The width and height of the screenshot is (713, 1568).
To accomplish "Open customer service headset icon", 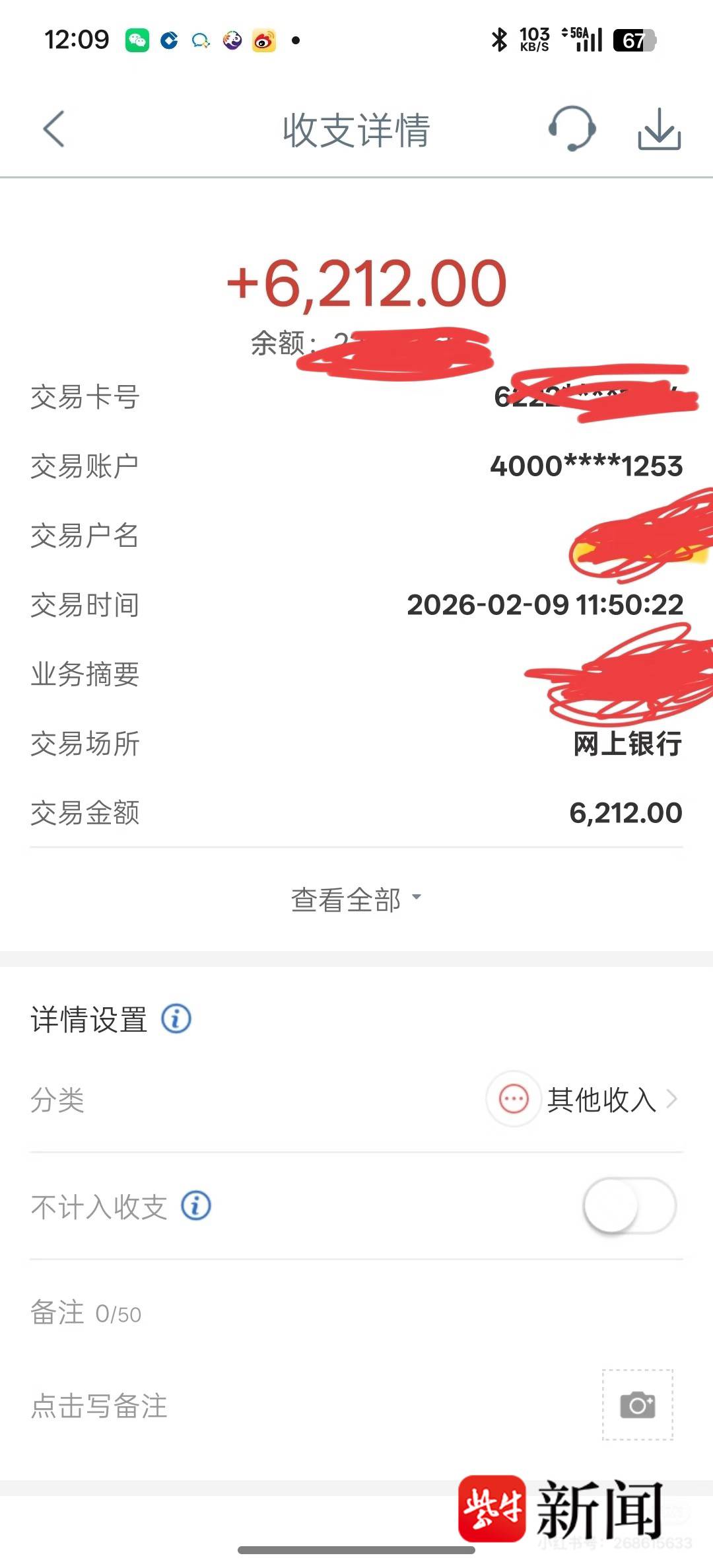I will point(572,129).
